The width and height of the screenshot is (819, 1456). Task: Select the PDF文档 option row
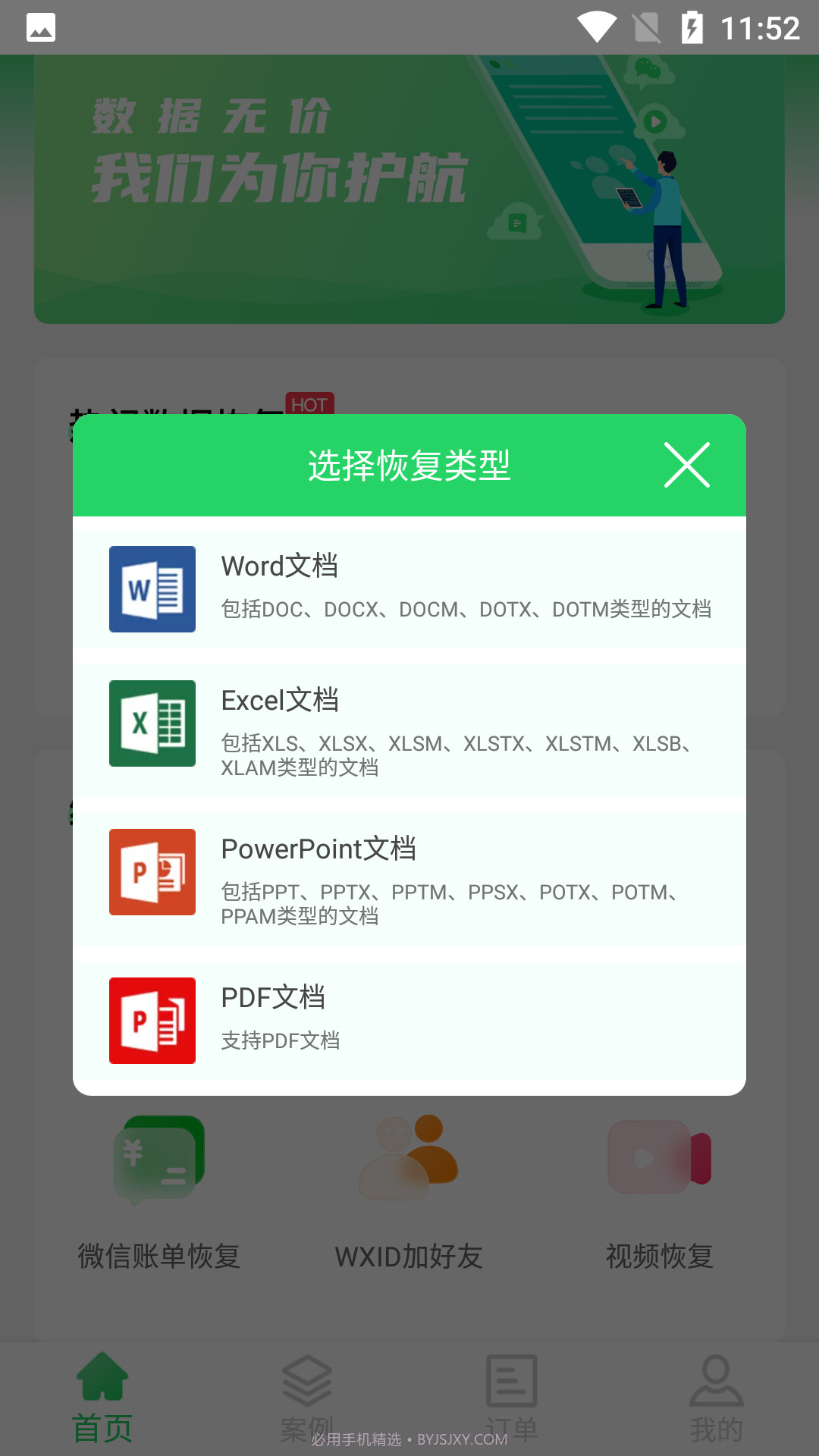pos(409,1020)
